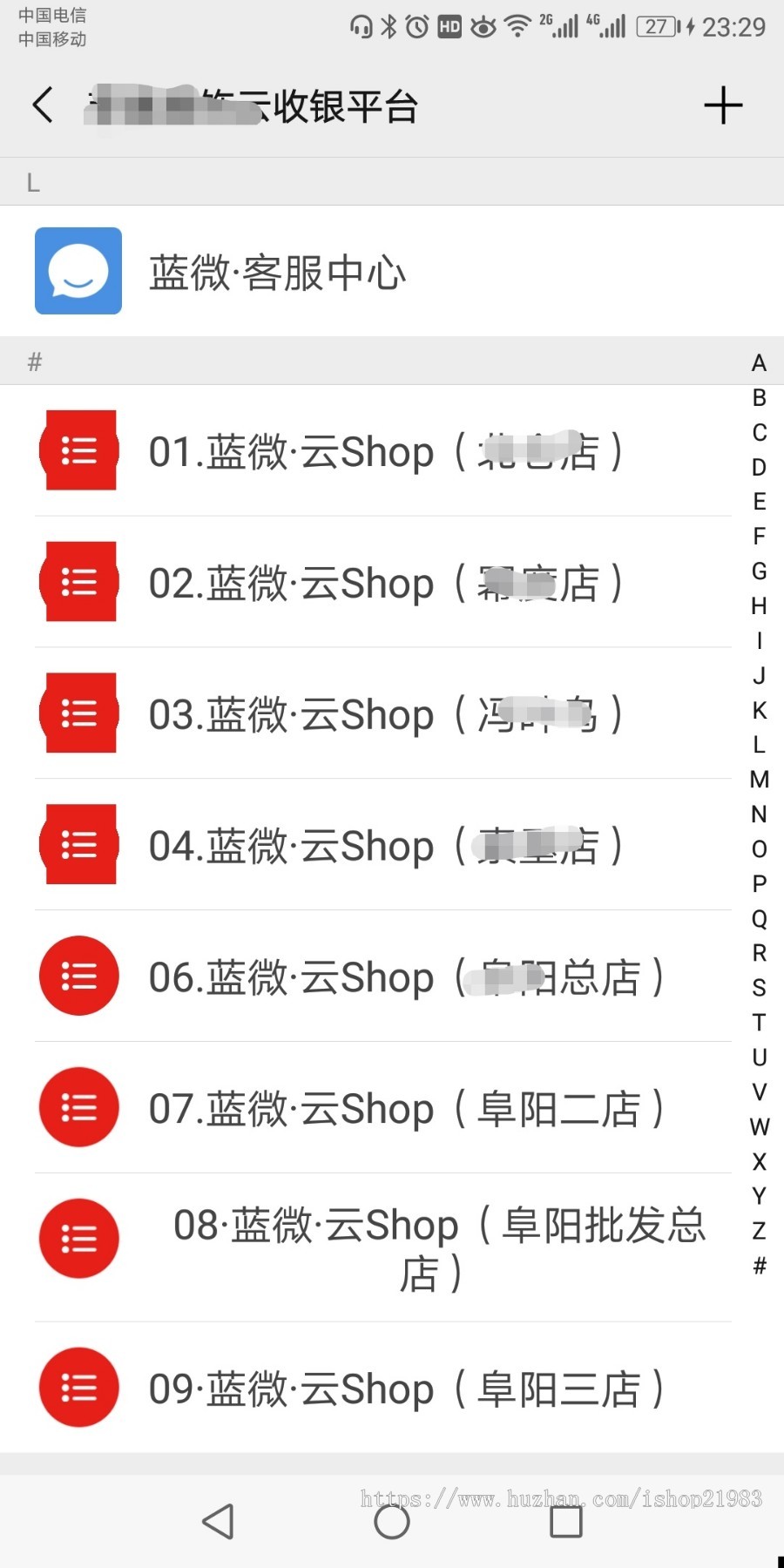Select 04.蓝微·云Shop entry
784x1568 pixels.
[x=383, y=845]
